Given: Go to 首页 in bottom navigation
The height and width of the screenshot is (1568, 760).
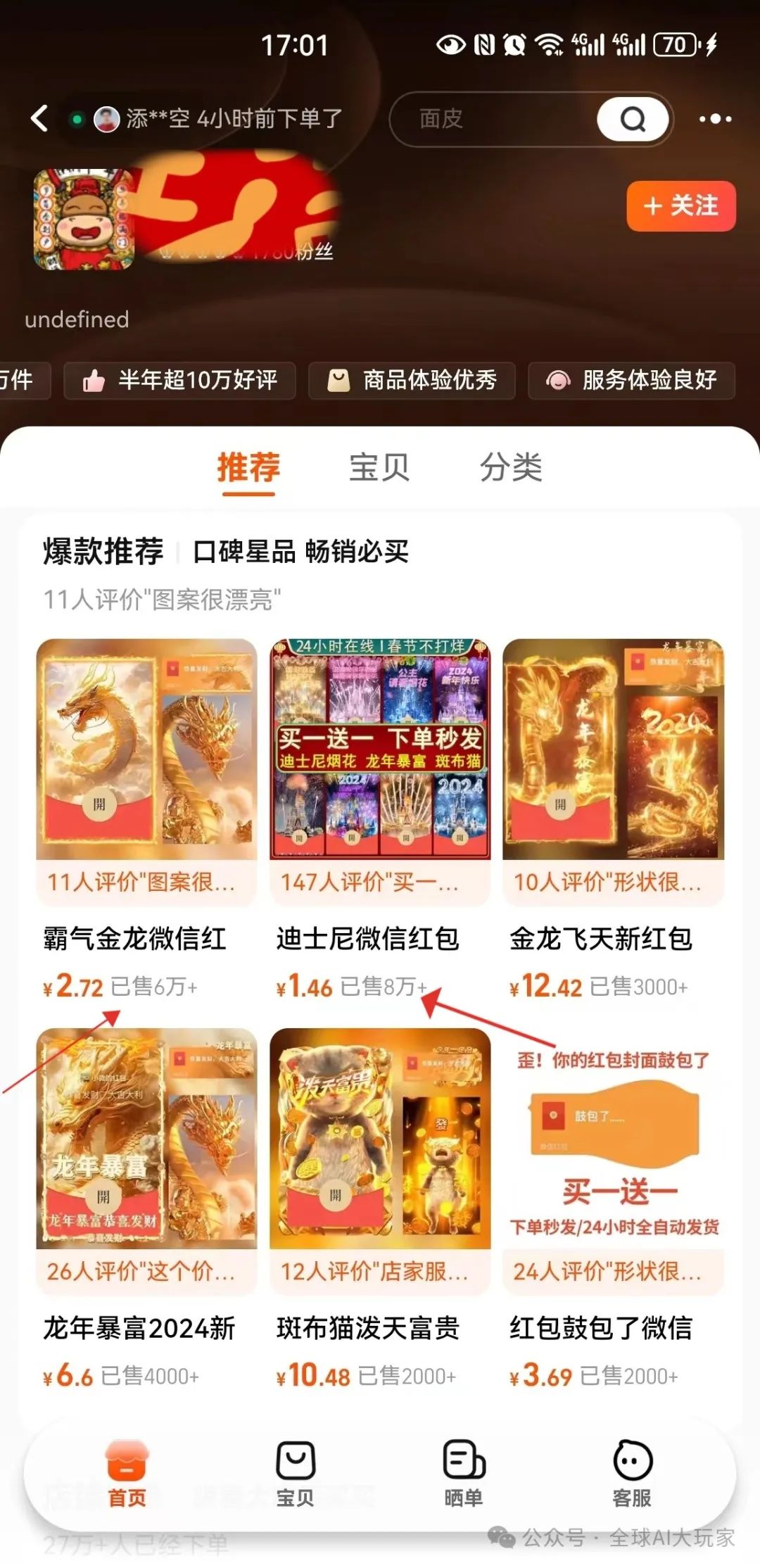Looking at the screenshot, I should [x=127, y=1473].
